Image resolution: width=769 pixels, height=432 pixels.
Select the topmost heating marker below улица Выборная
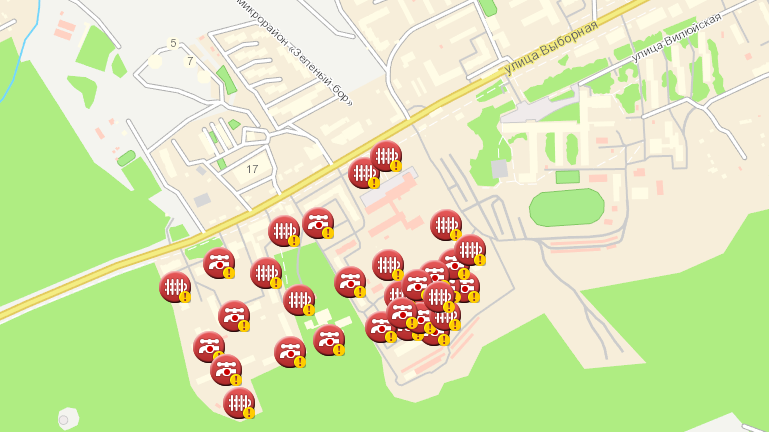point(385,156)
